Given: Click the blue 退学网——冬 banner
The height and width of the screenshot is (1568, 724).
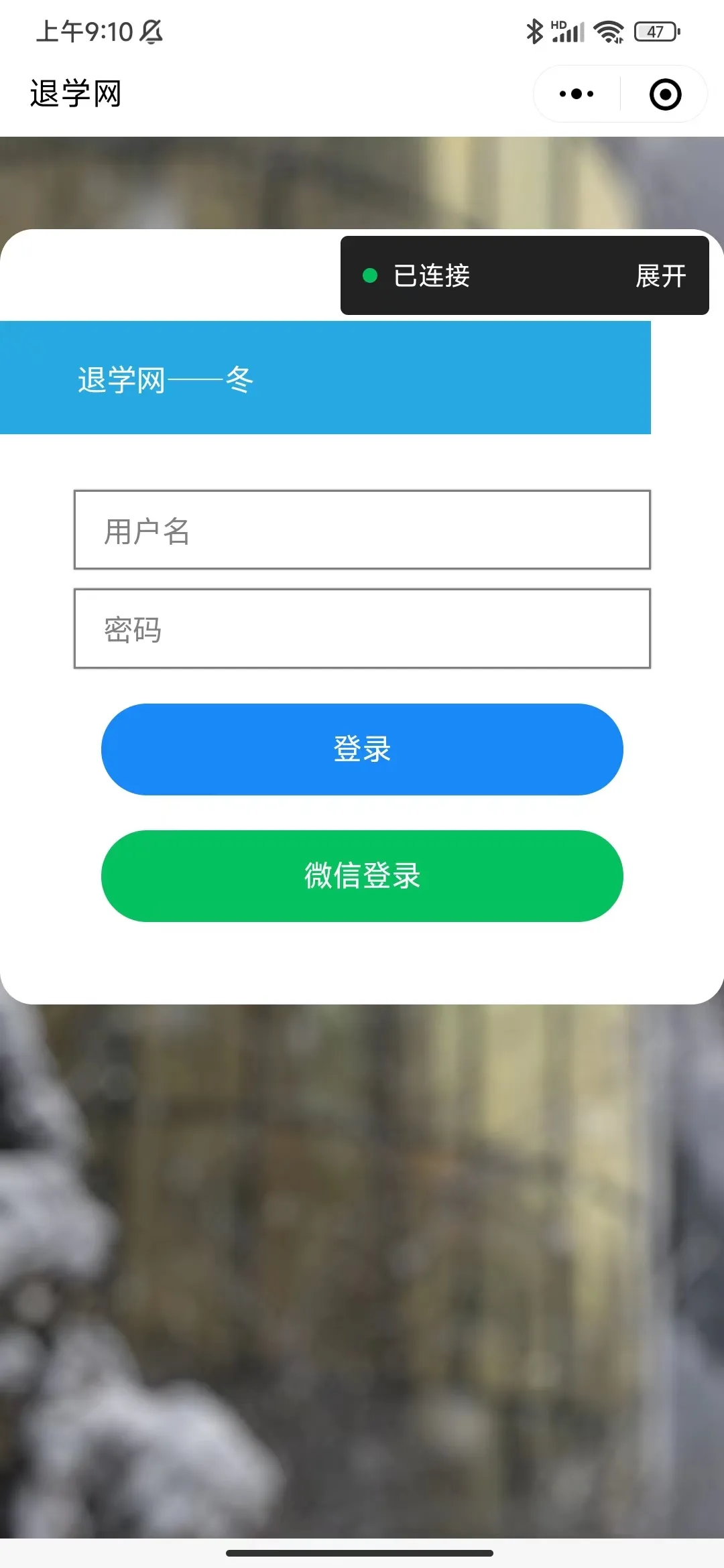Looking at the screenshot, I should point(325,377).
